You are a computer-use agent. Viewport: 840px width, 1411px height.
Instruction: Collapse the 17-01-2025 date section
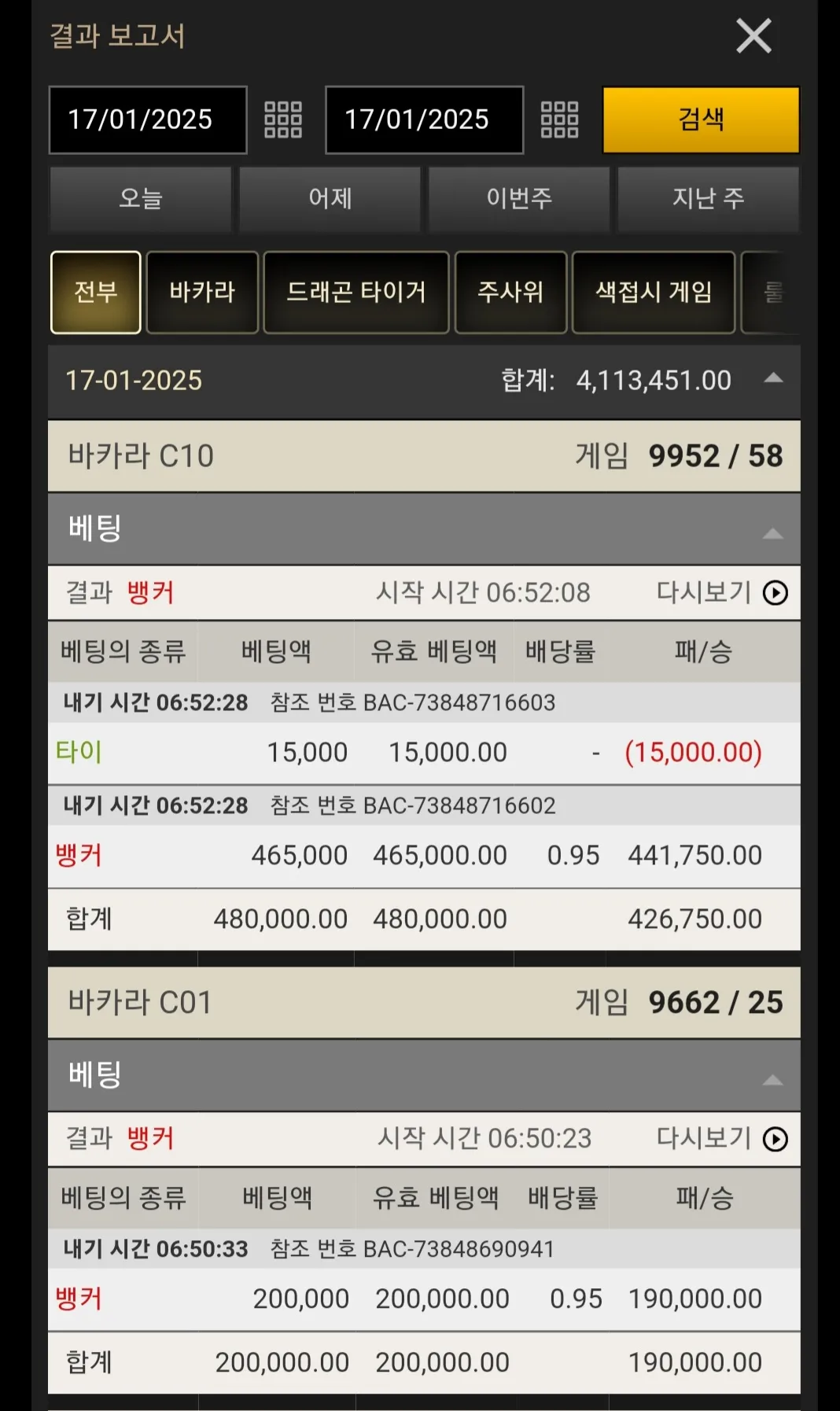pos(773,379)
